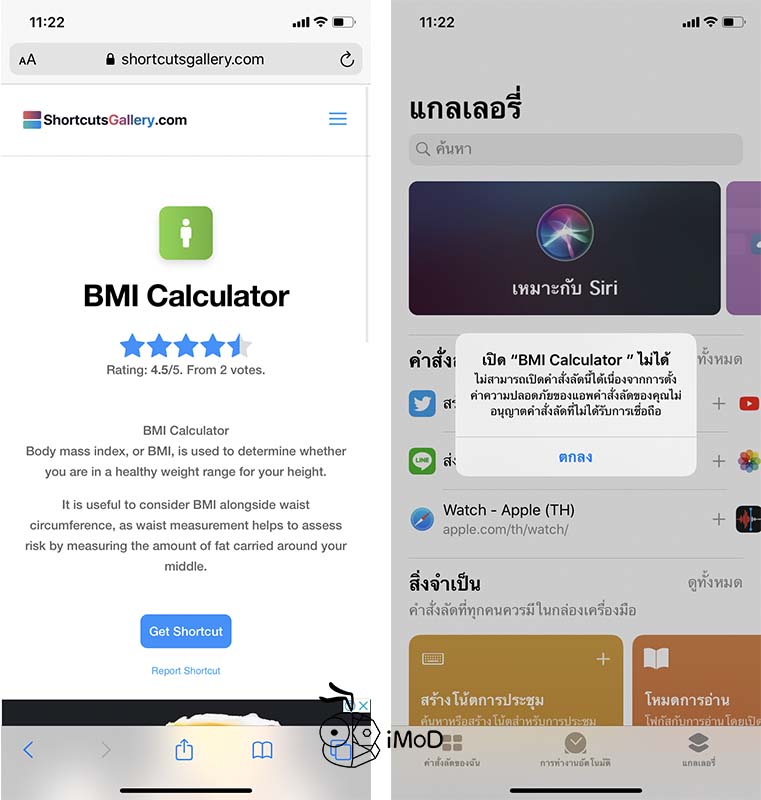Open Safari bookmarks
This screenshot has width=761, height=800.
[262, 750]
